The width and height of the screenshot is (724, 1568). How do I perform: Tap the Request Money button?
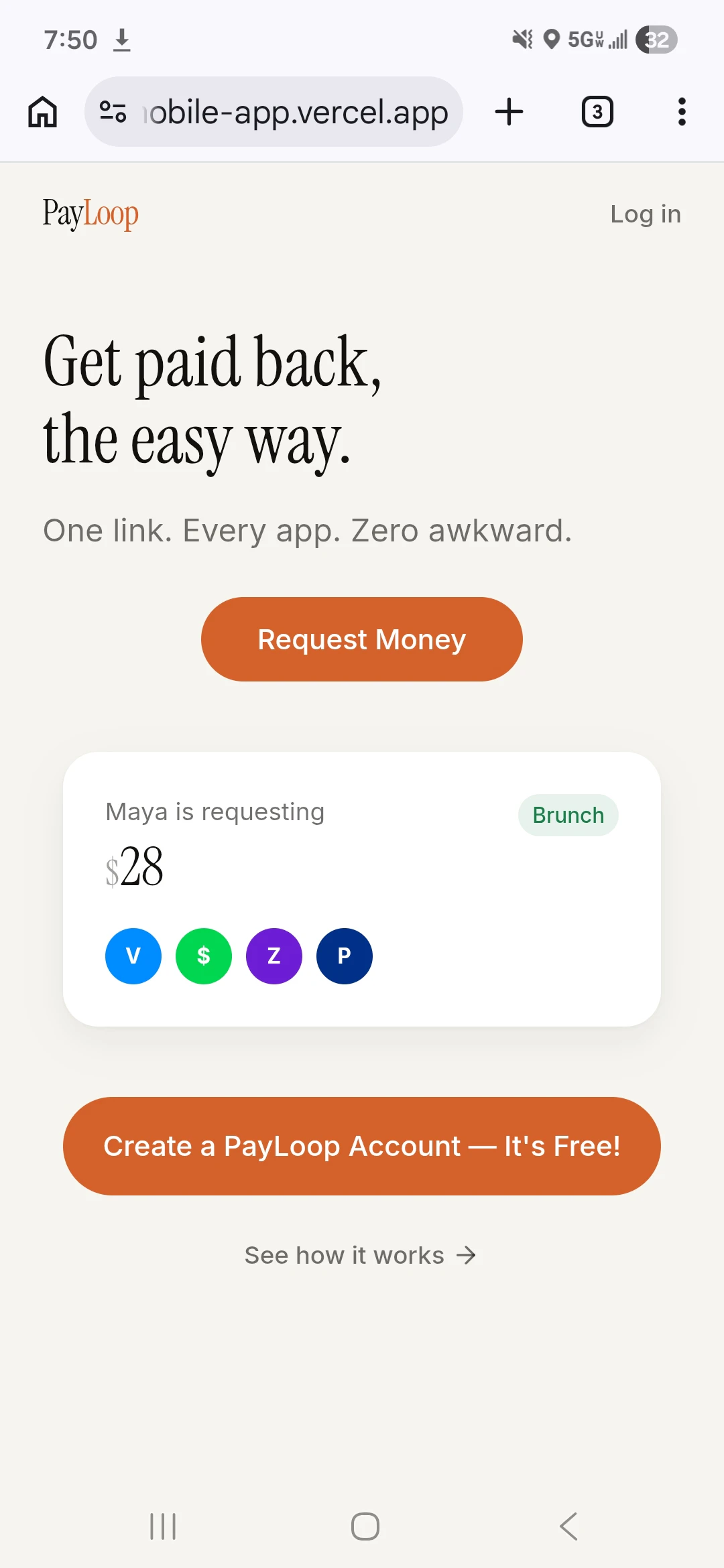click(x=362, y=639)
